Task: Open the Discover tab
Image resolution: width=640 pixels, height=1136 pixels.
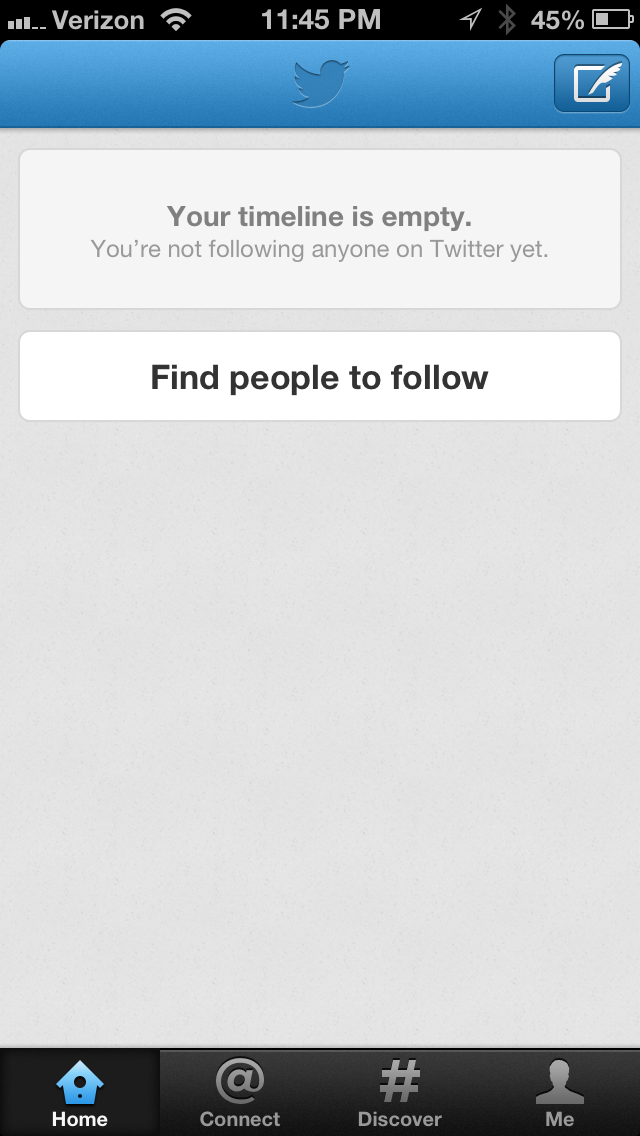Action: [399, 1093]
